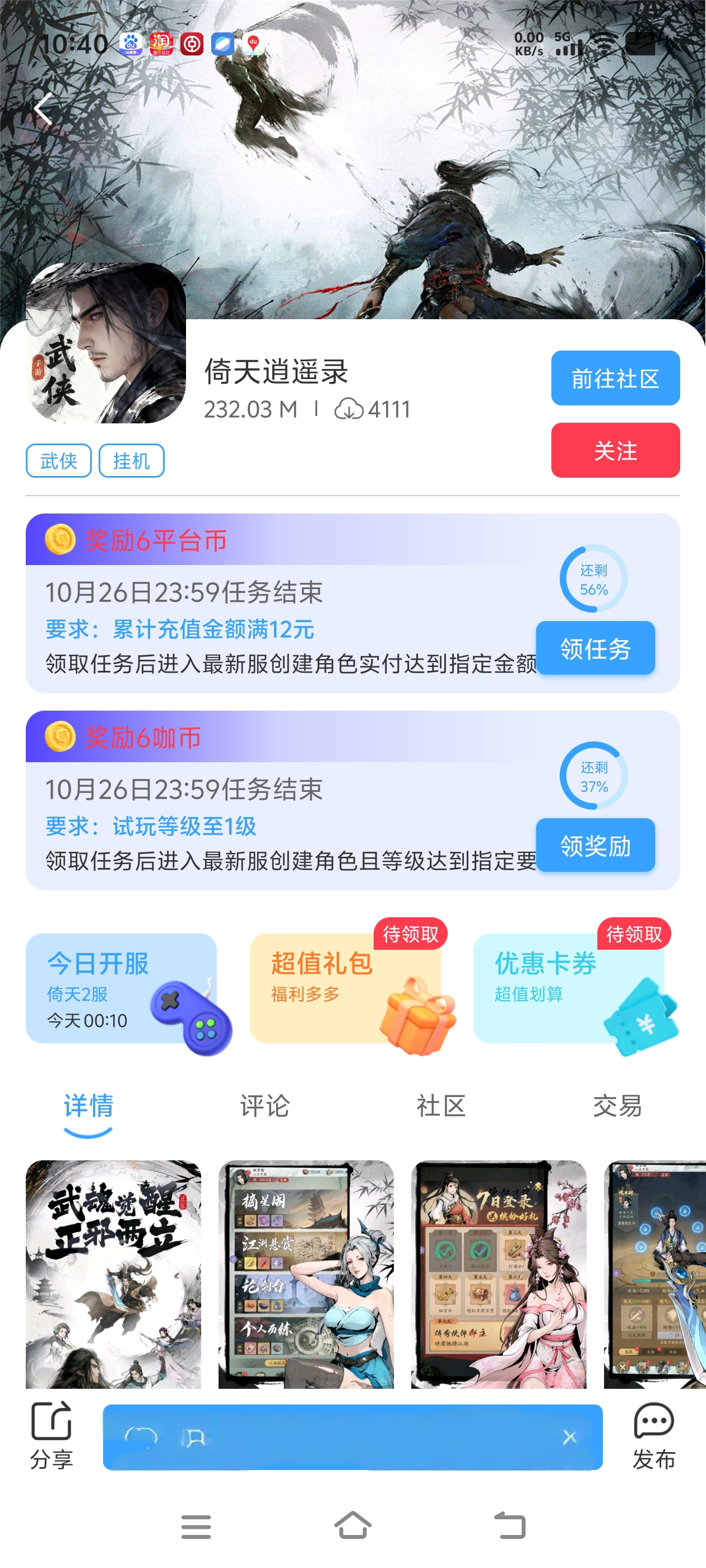The width and height of the screenshot is (706, 1568).
Task: Tap the 前往社区 button
Action: pos(615,378)
